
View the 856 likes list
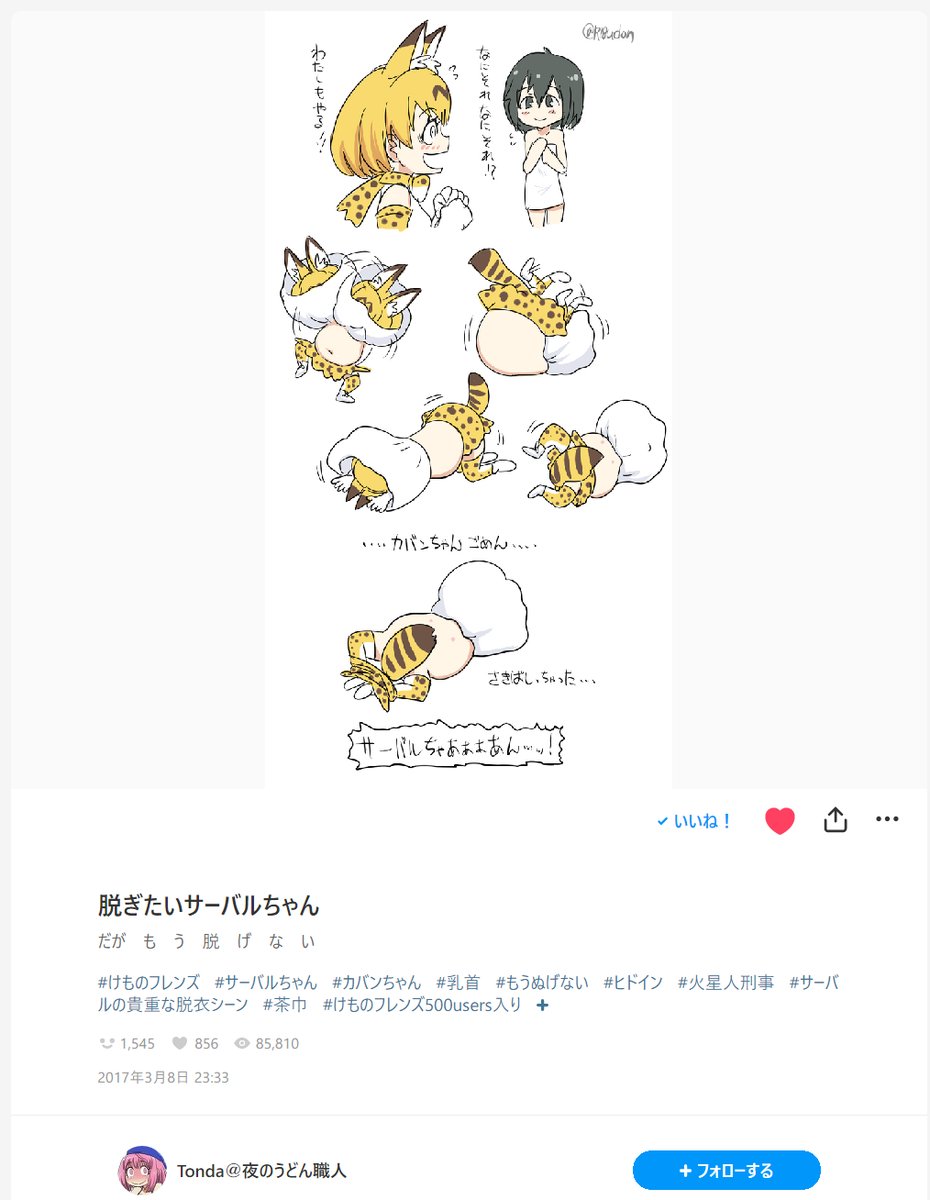[195, 1043]
